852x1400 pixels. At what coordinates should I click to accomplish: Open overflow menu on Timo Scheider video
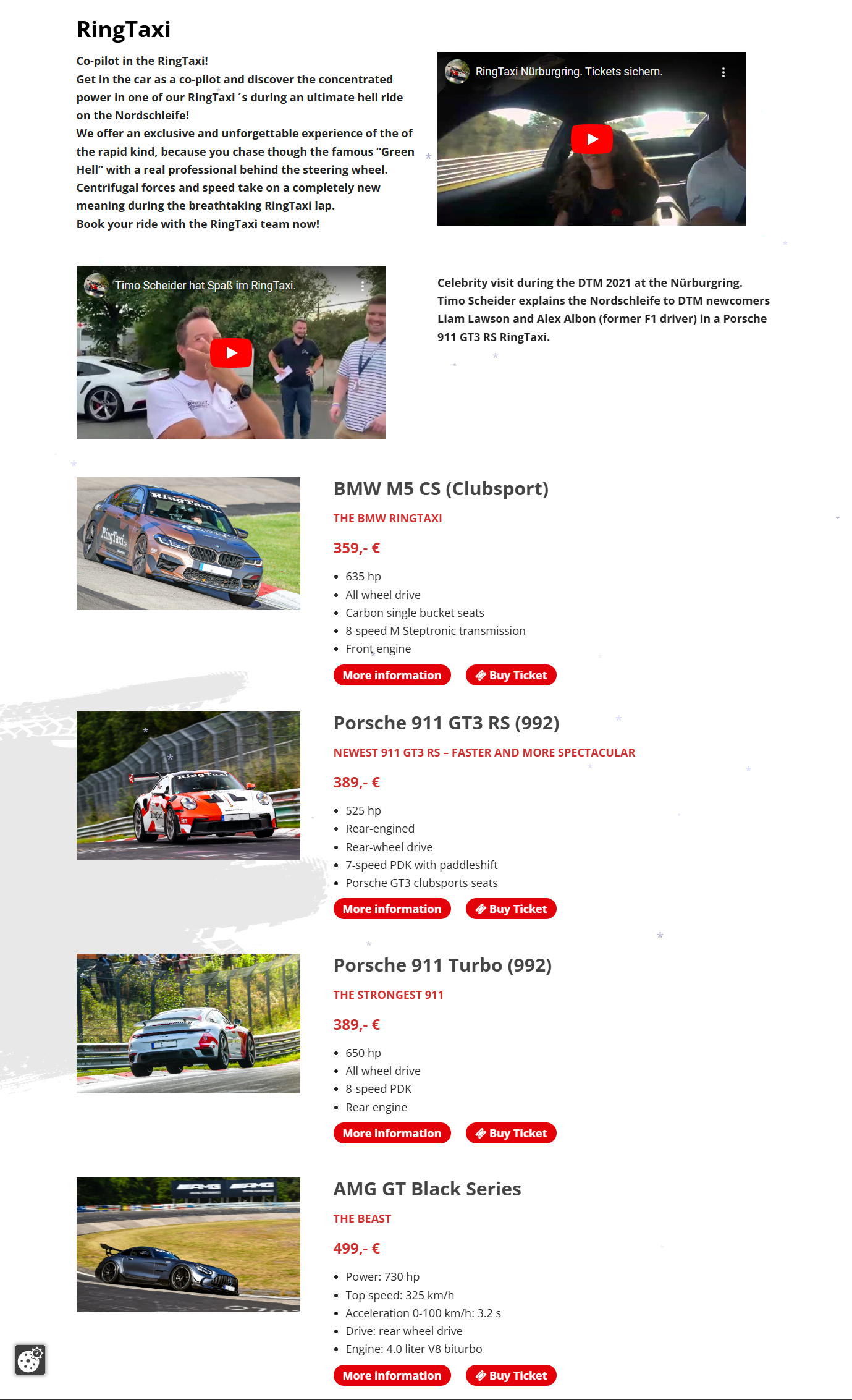[x=363, y=286]
